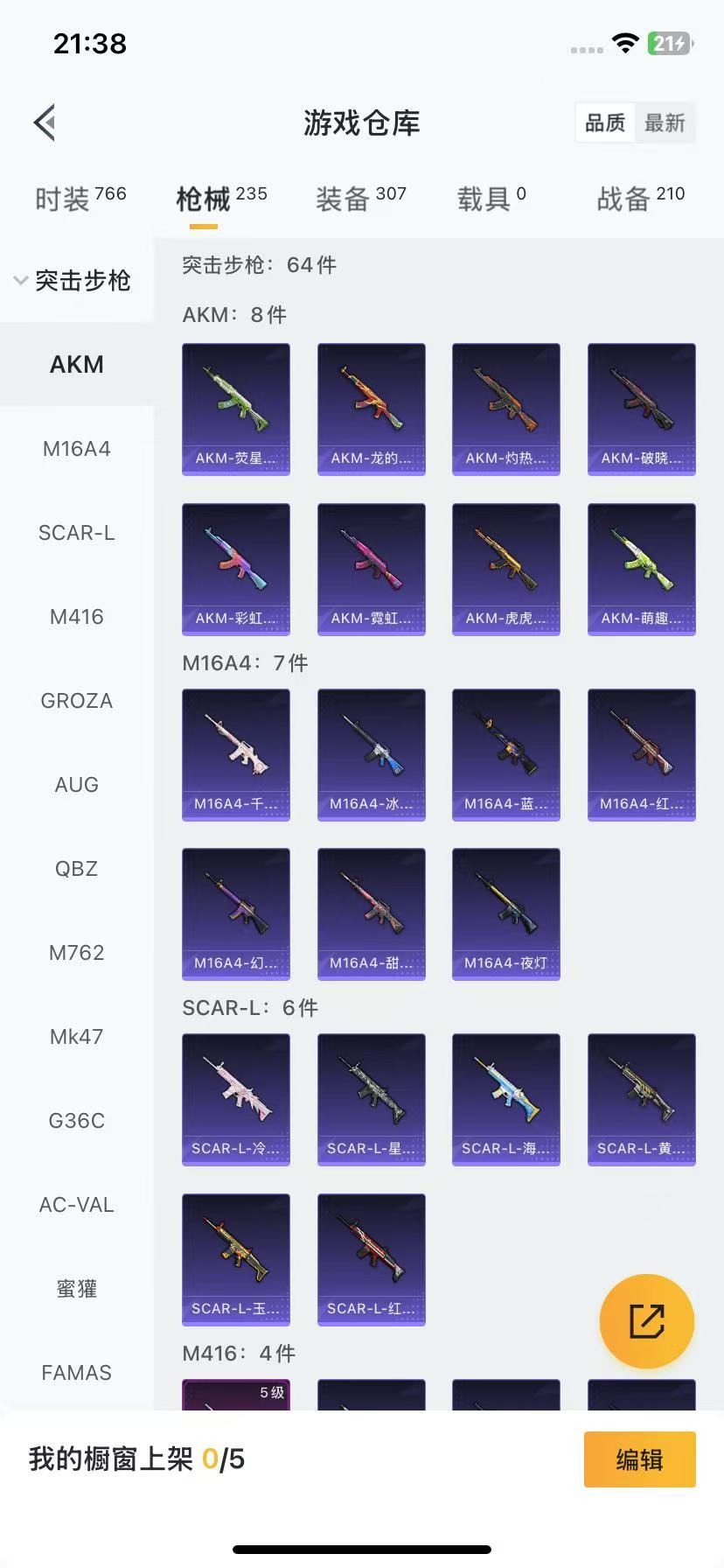The height and width of the screenshot is (1568, 724).
Task: Select M16A4 in the side list
Action: click(77, 449)
